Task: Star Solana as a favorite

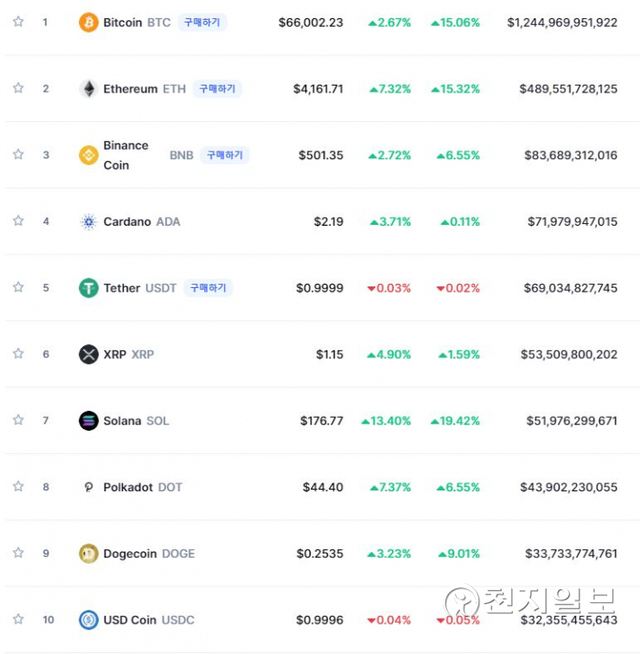Action: pyautogui.click(x=18, y=420)
